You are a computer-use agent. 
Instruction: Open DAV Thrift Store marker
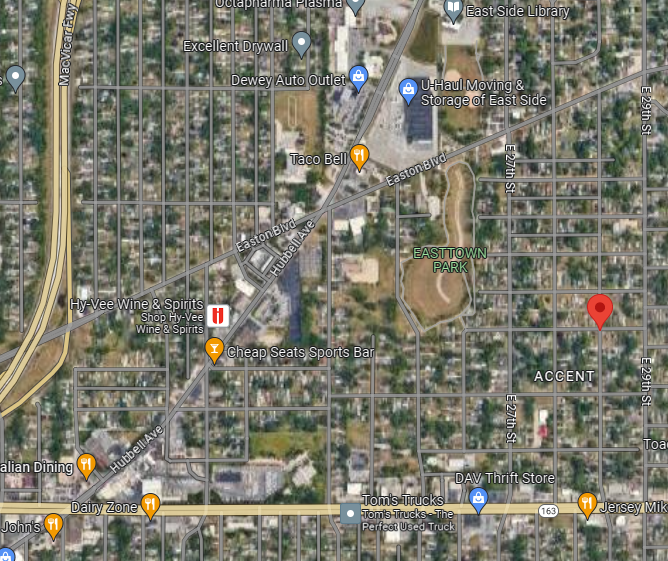(478, 497)
